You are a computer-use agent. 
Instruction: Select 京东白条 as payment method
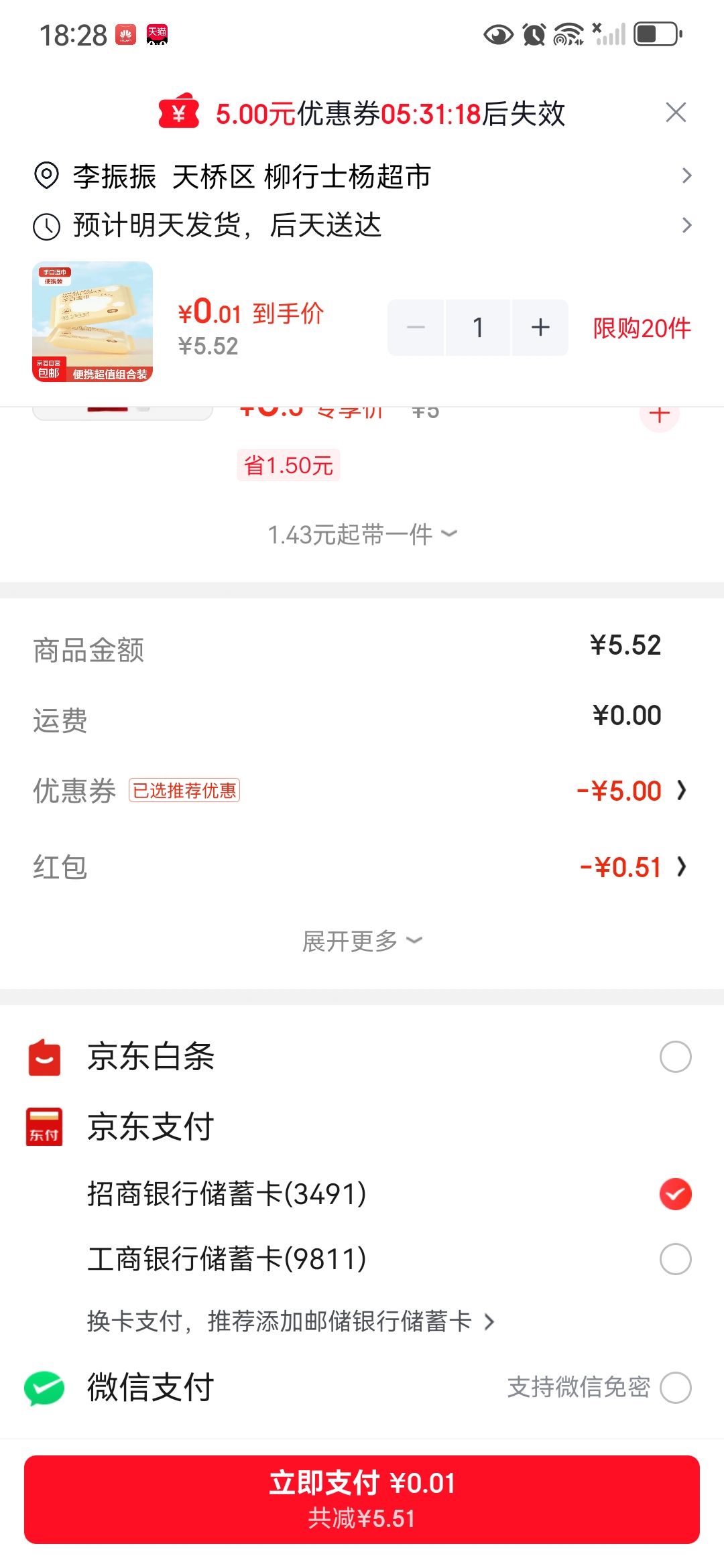coord(675,1057)
